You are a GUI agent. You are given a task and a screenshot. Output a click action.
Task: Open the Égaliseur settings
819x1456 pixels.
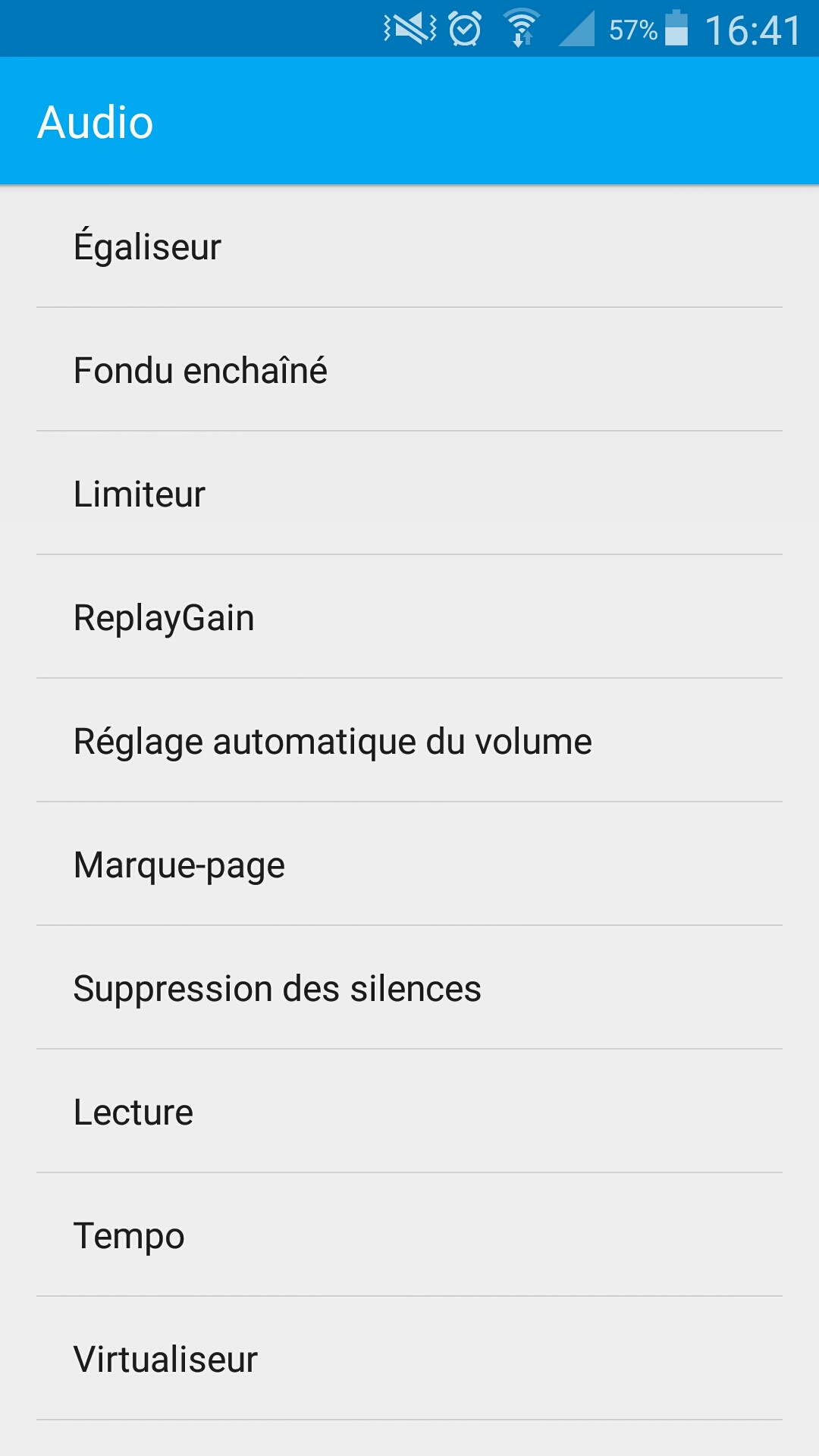[x=409, y=246]
